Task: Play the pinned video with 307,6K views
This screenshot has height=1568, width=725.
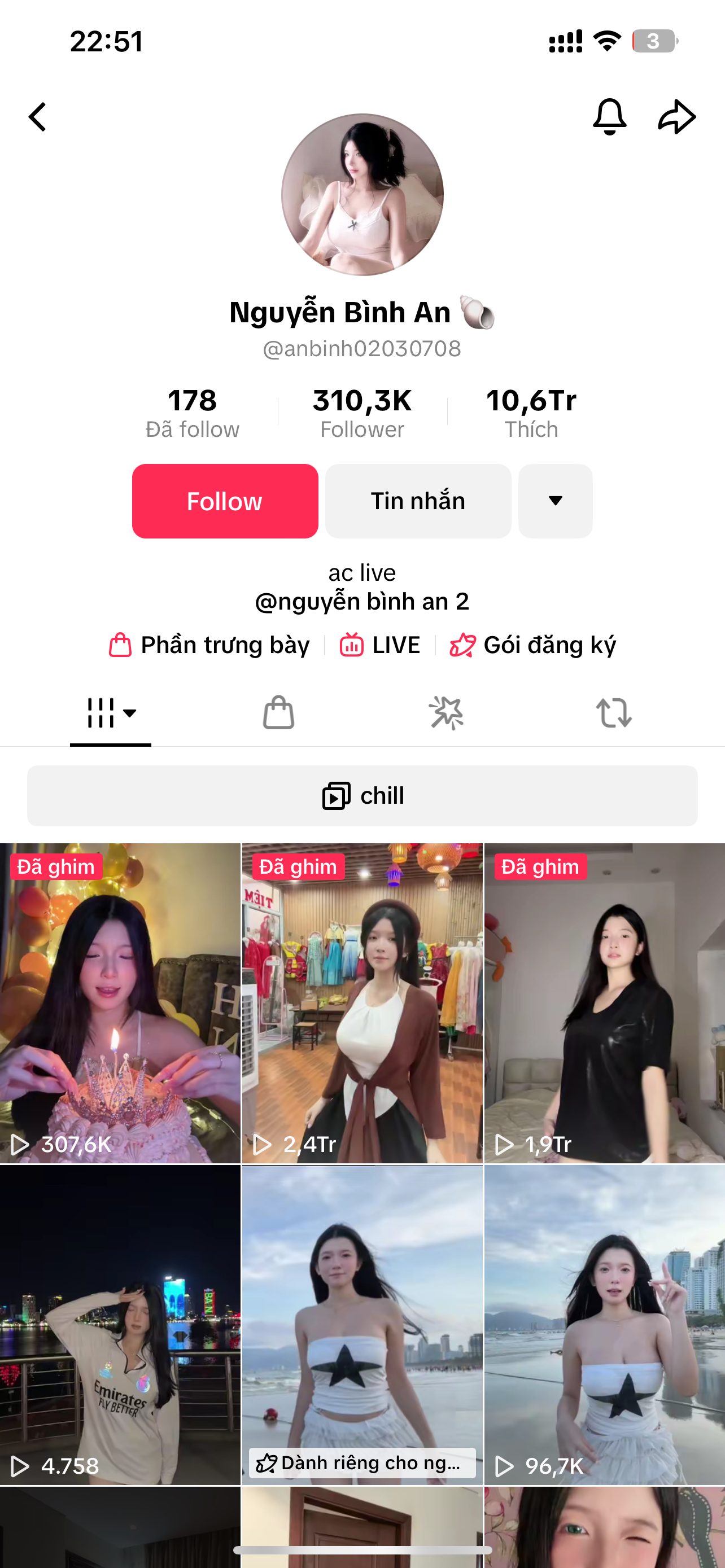Action: (x=120, y=1003)
